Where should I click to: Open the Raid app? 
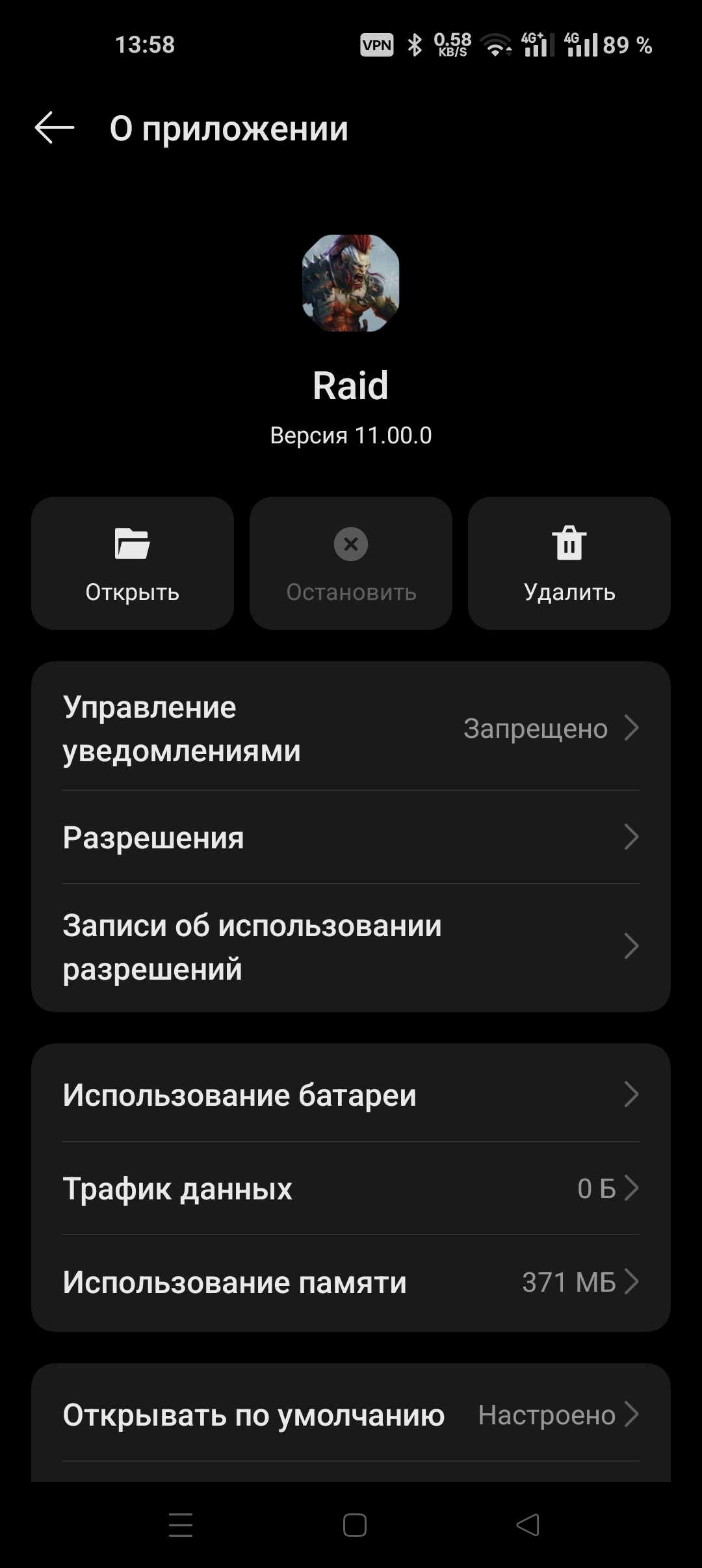133,563
